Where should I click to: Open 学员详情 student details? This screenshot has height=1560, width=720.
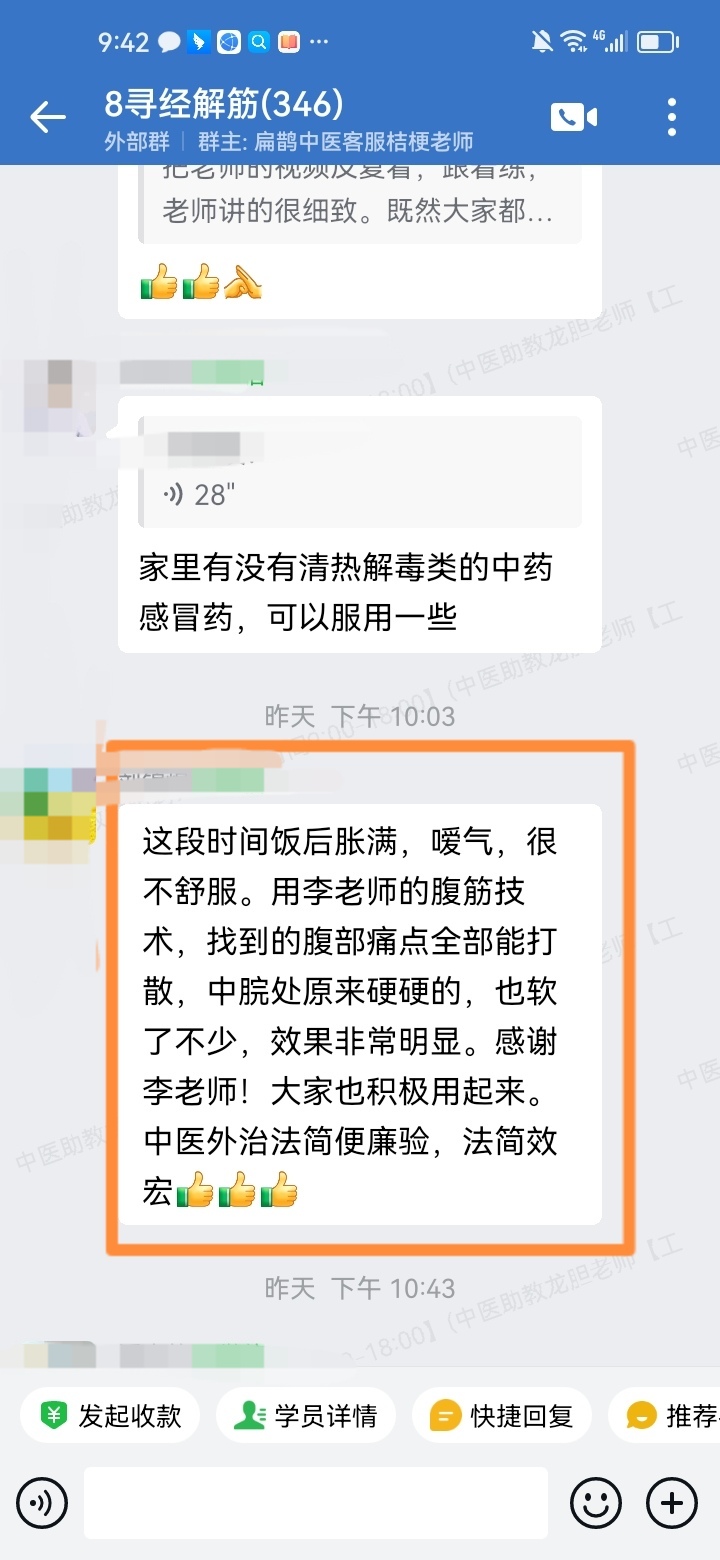coord(306,1416)
